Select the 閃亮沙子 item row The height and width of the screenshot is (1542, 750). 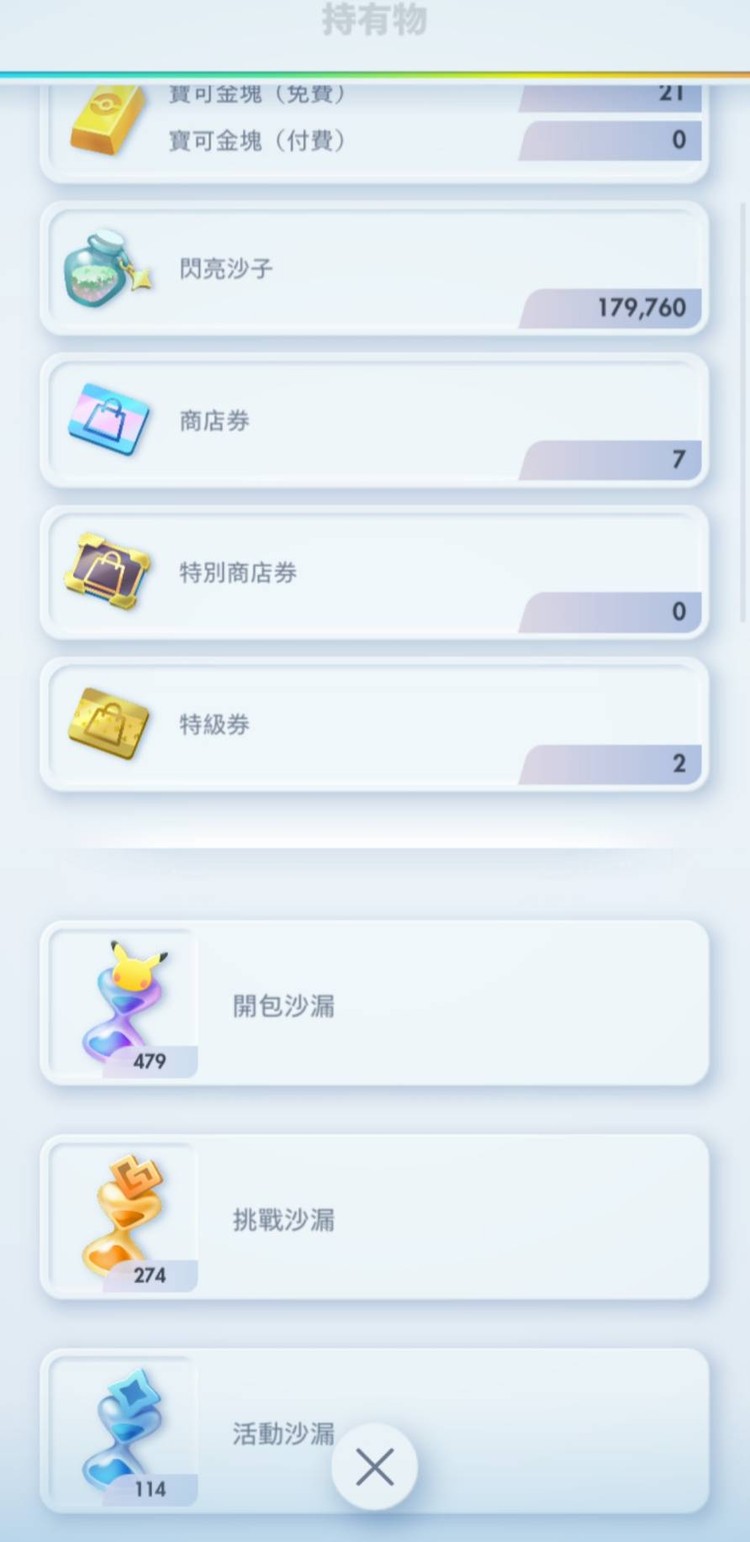(375, 268)
